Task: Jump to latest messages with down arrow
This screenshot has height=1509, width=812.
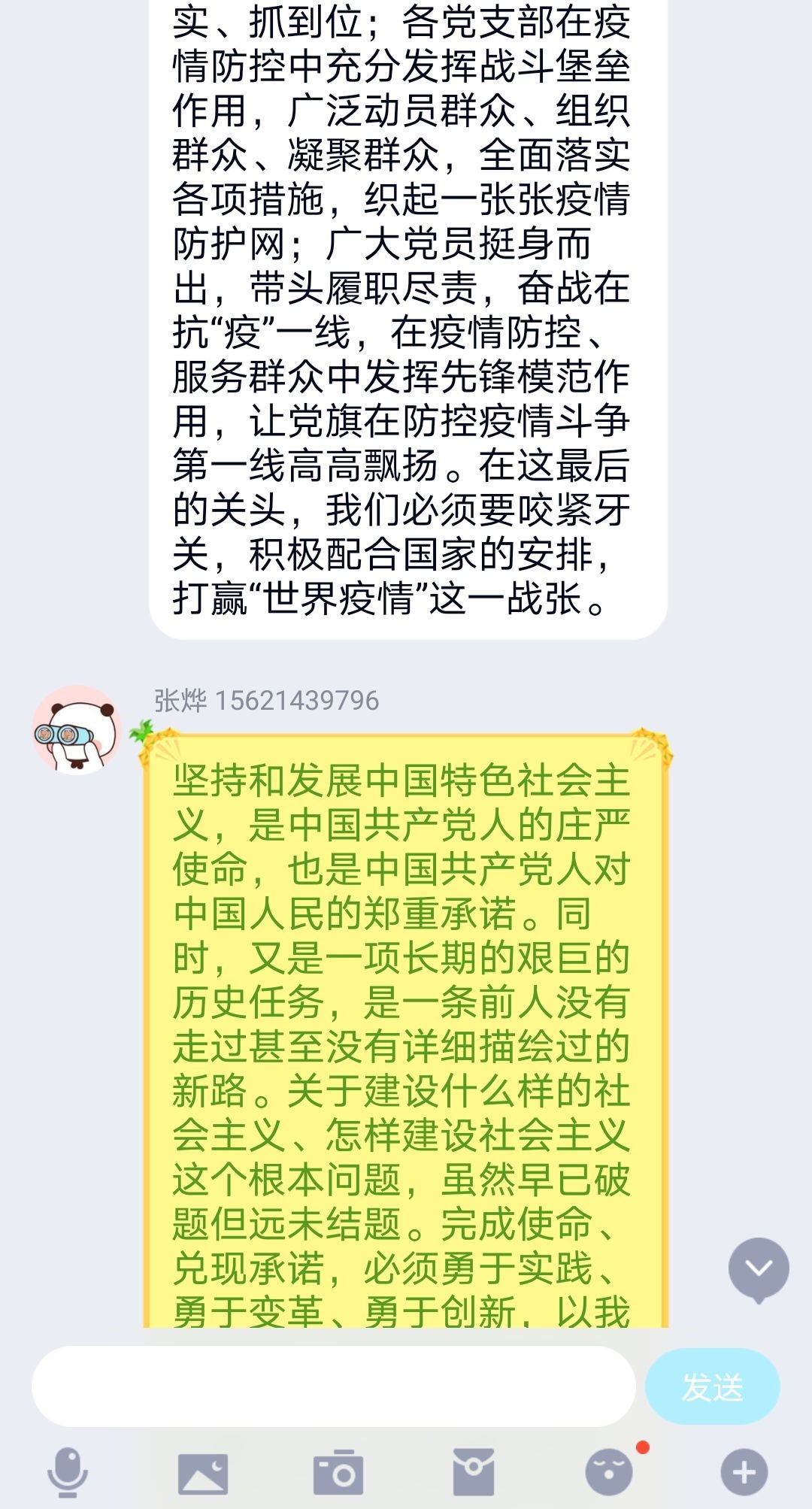Action: pyautogui.click(x=759, y=1269)
